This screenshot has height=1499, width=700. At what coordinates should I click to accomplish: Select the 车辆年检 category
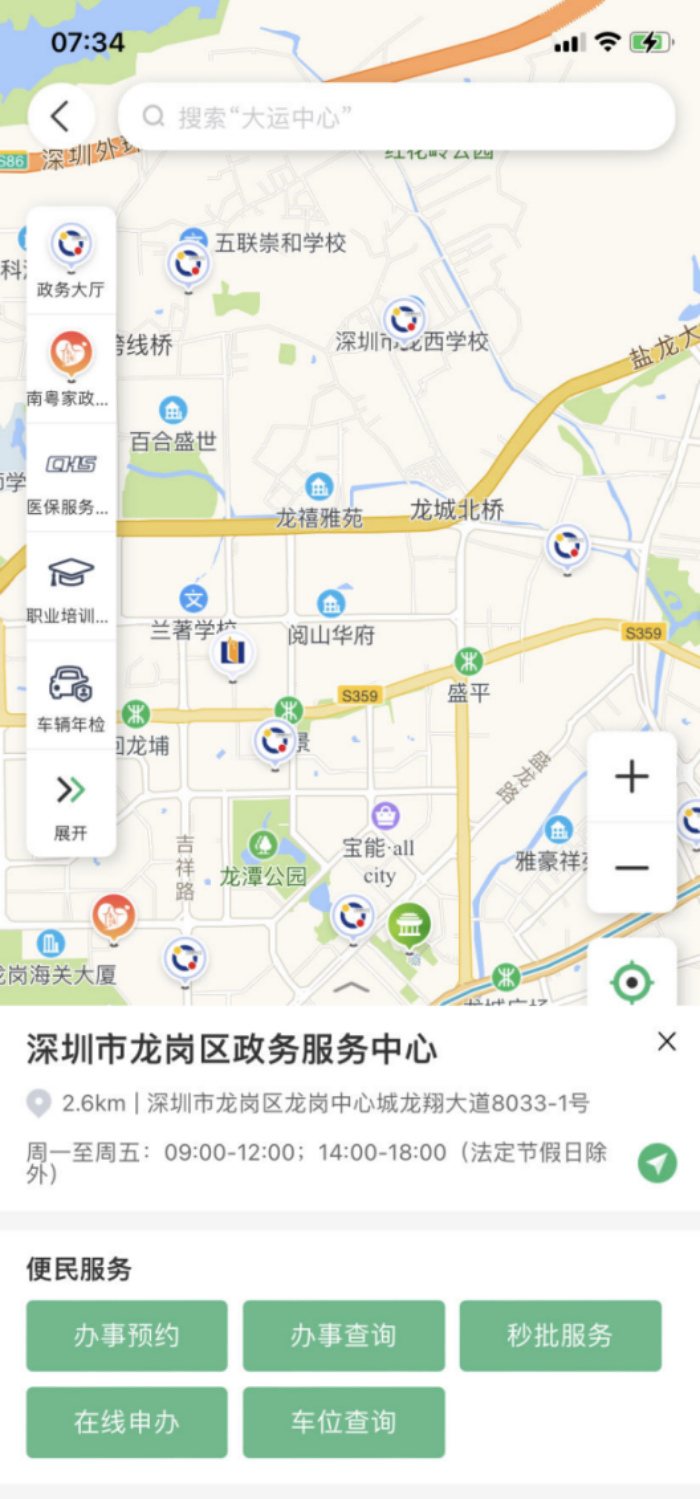[71, 696]
